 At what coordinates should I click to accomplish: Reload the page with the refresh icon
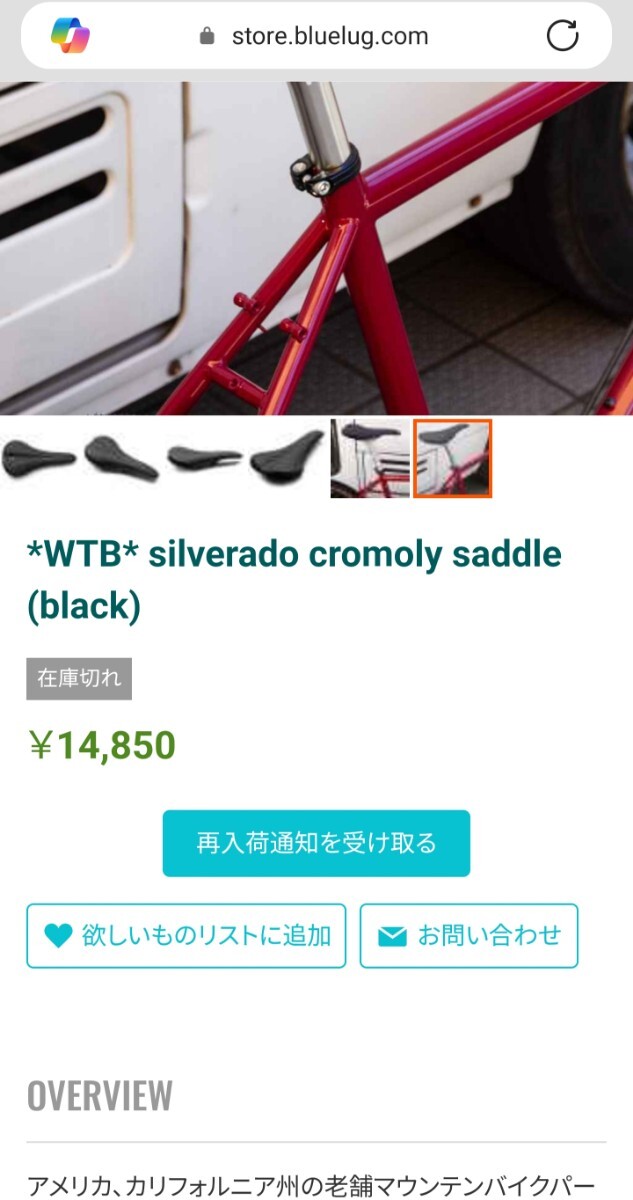click(x=563, y=37)
